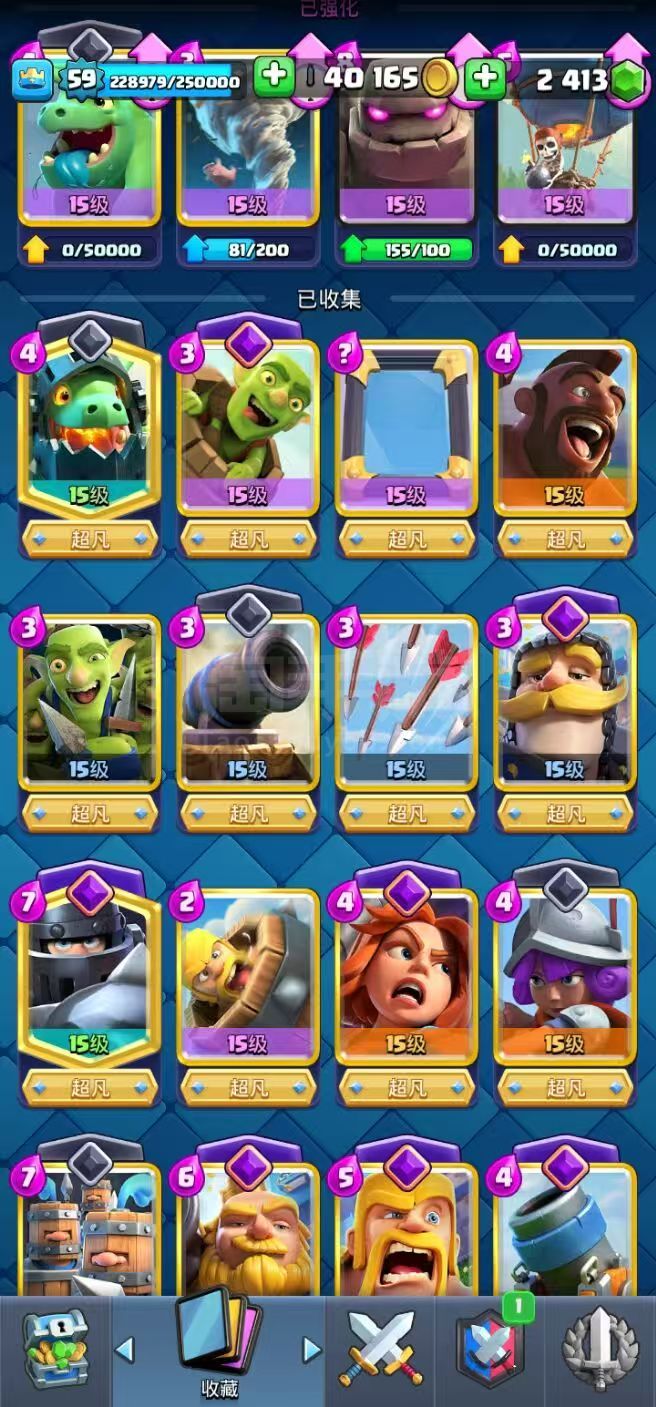Screen dimensions: 656x1407
Task: Open the Arrows spell card
Action: pos(406,723)
